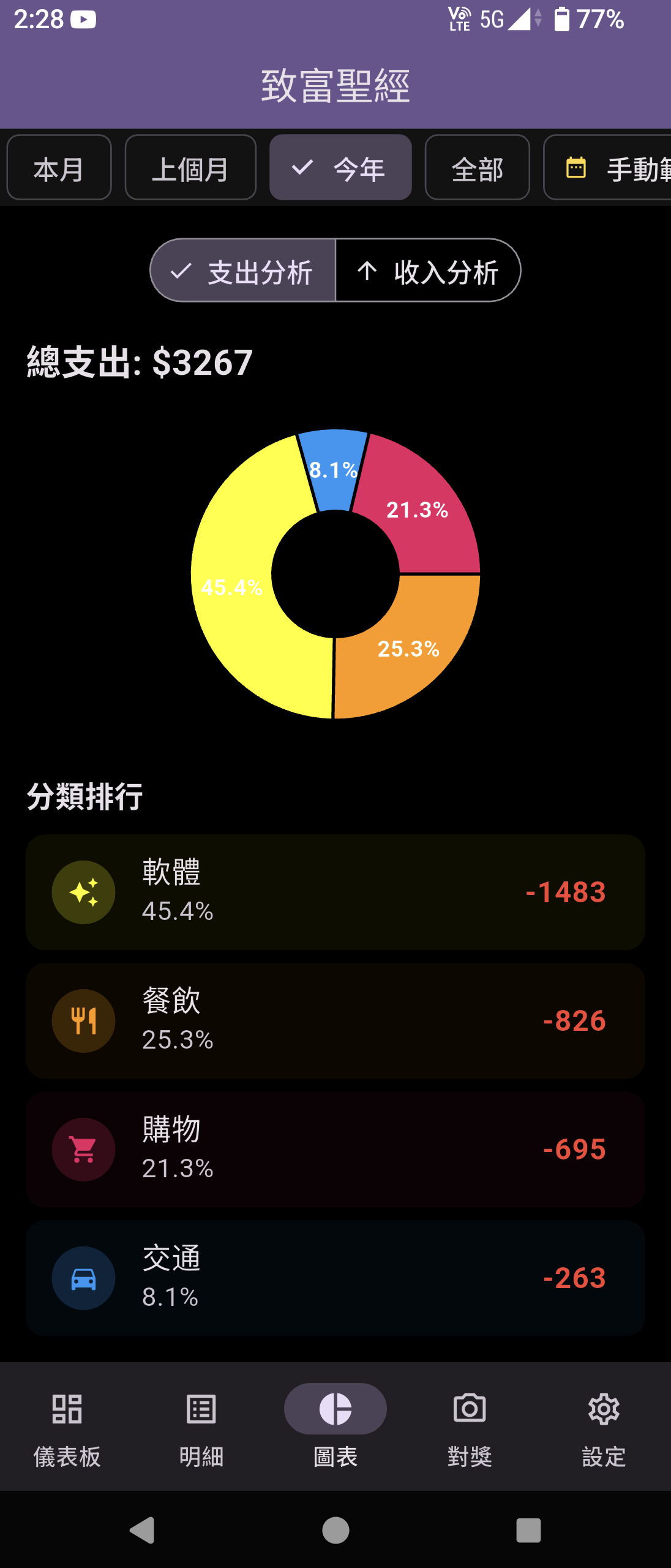The height and width of the screenshot is (1568, 671).
Task: Select the 對獎 camera icon
Action: click(470, 1409)
